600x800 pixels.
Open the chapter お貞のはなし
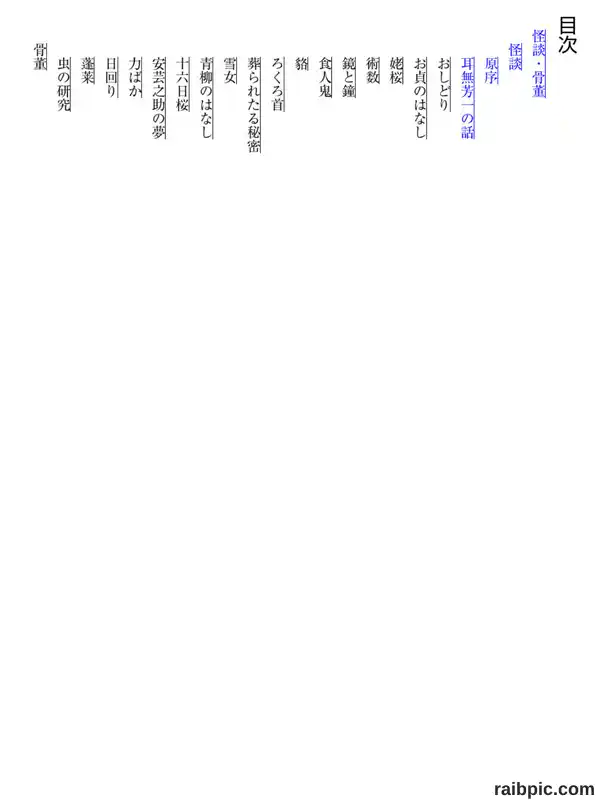pos(420,98)
